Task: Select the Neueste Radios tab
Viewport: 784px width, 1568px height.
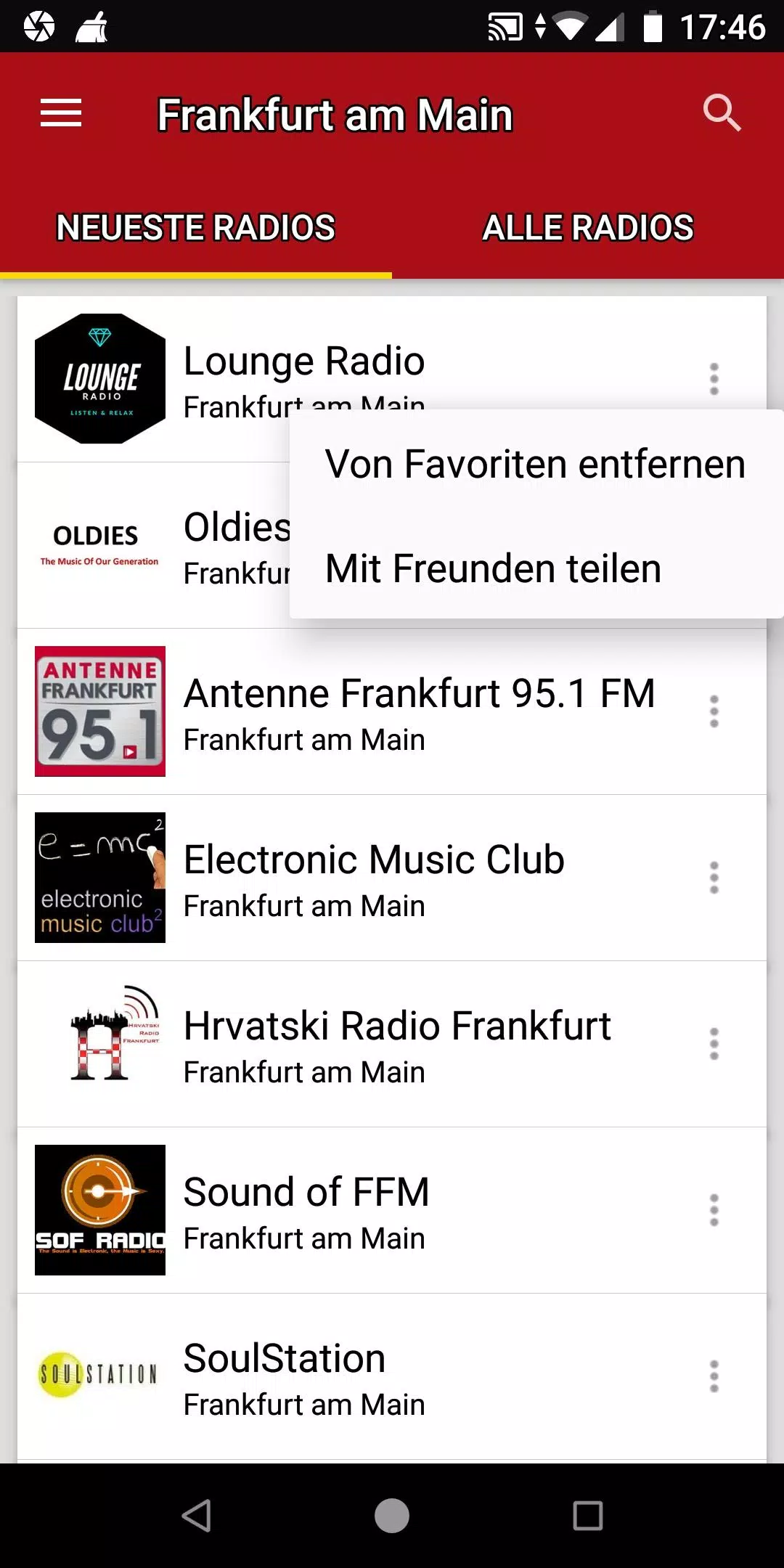Action: [x=196, y=228]
